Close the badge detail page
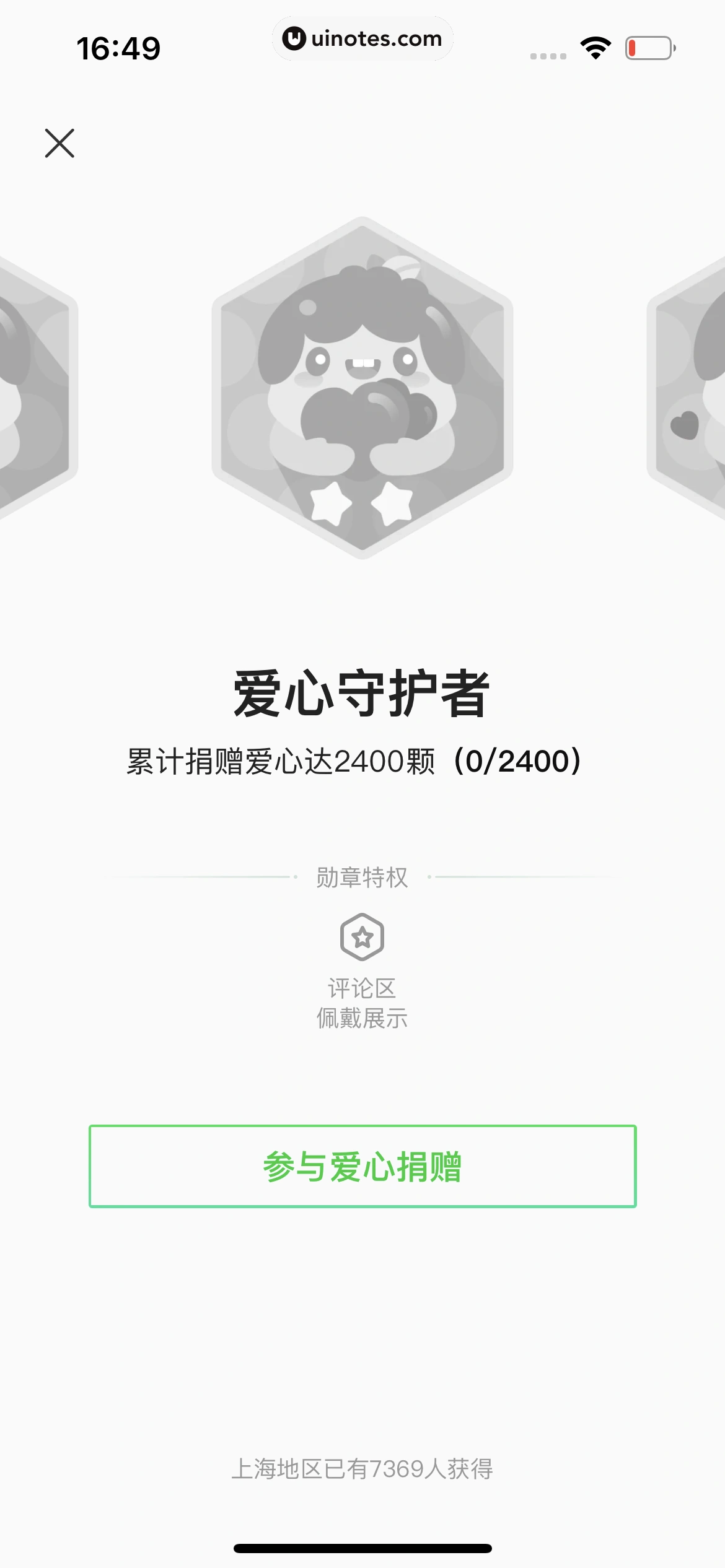This screenshot has height=1568, width=725. [x=59, y=143]
